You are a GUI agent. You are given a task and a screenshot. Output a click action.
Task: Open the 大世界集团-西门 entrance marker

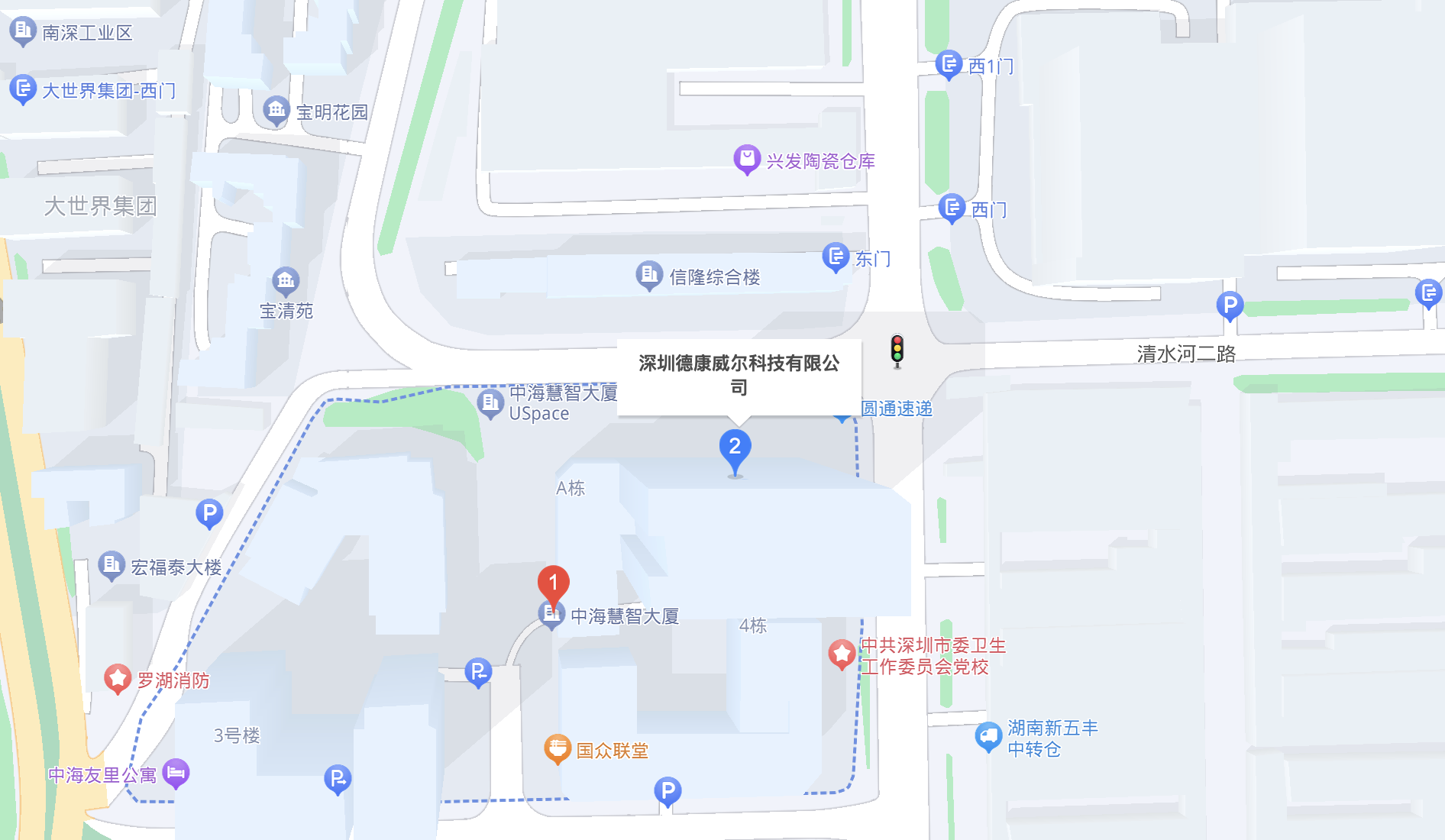(23, 89)
